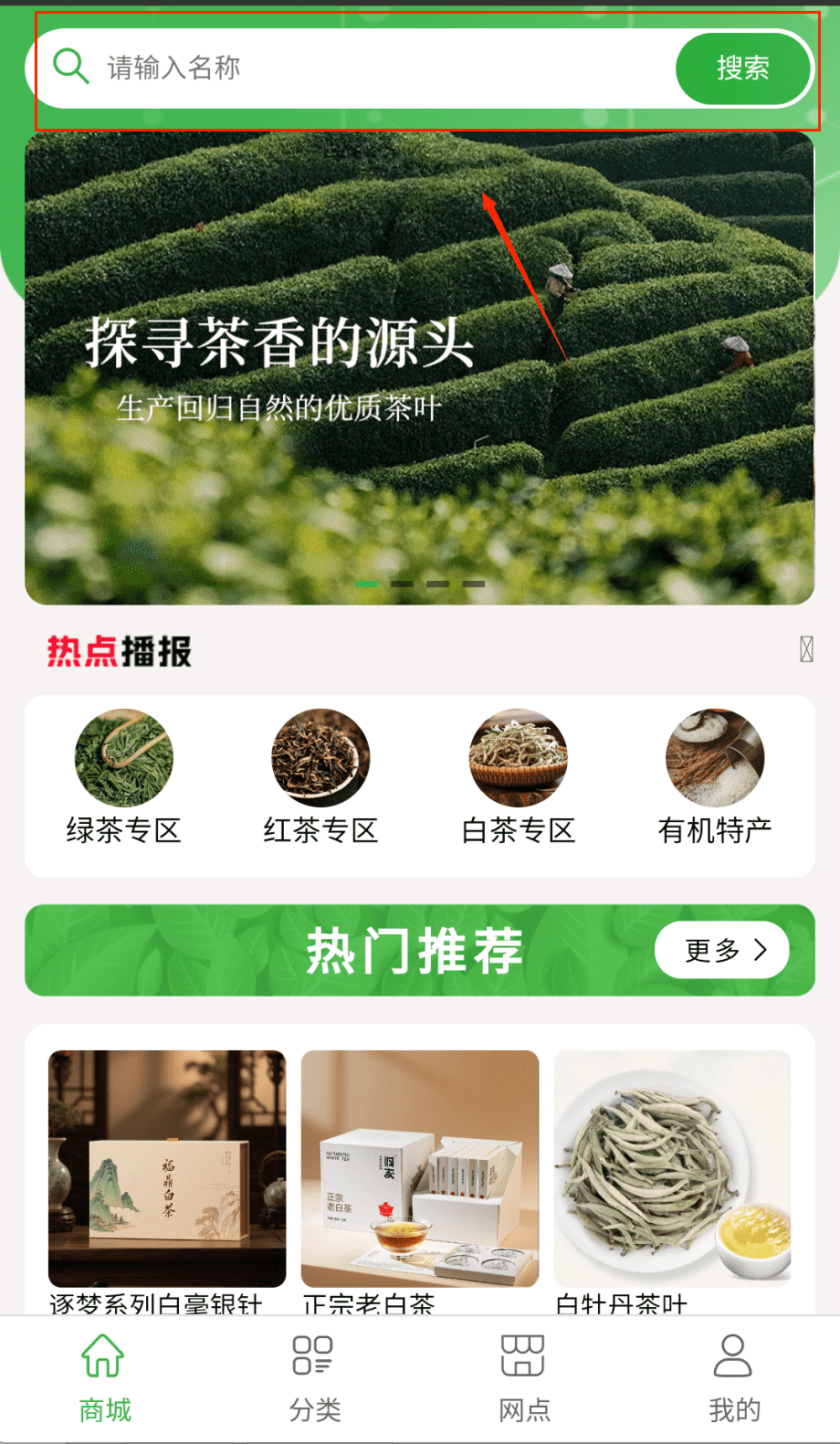Open the 绿茶专区 category

click(123, 776)
